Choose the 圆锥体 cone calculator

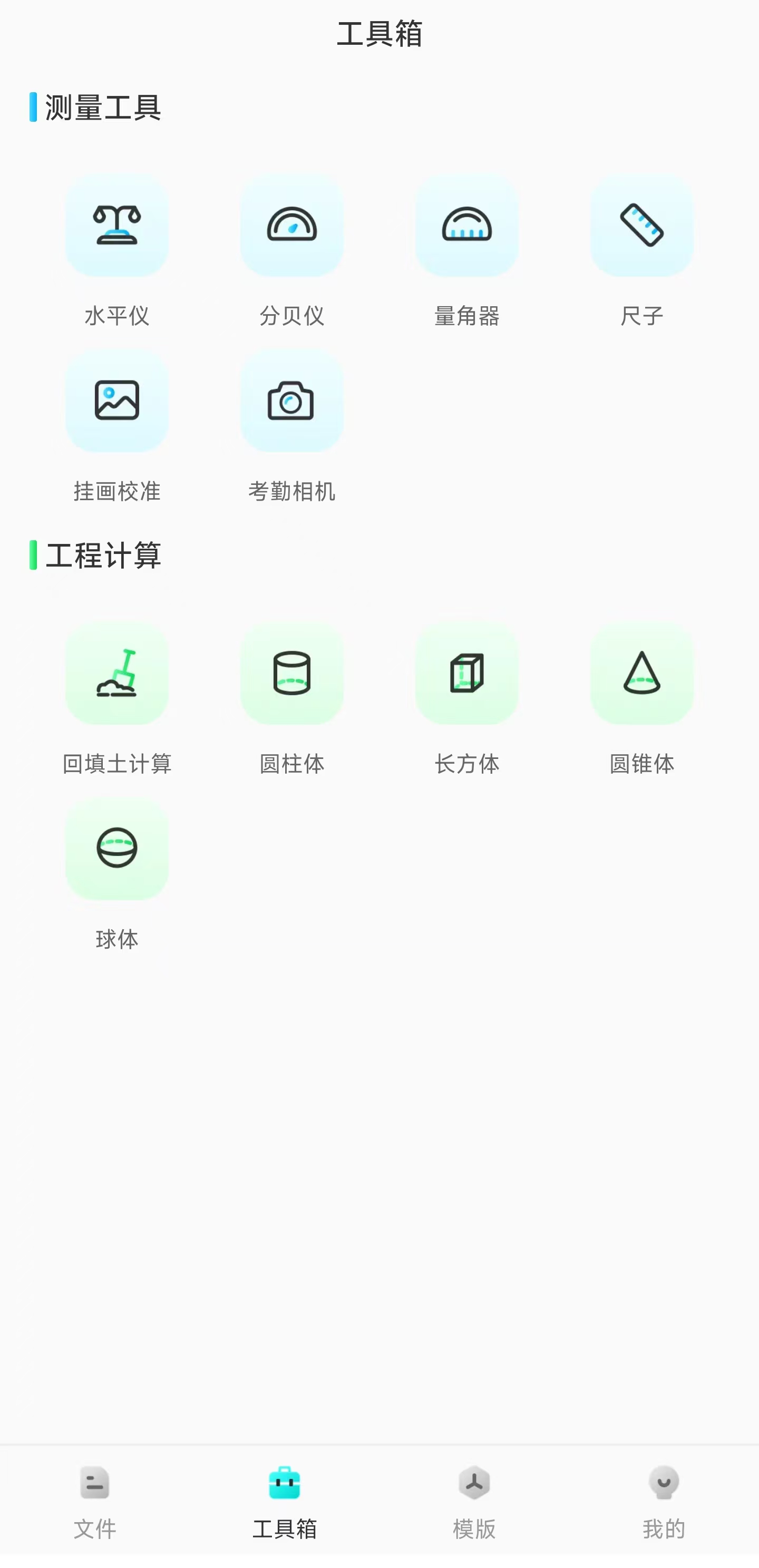coord(641,673)
